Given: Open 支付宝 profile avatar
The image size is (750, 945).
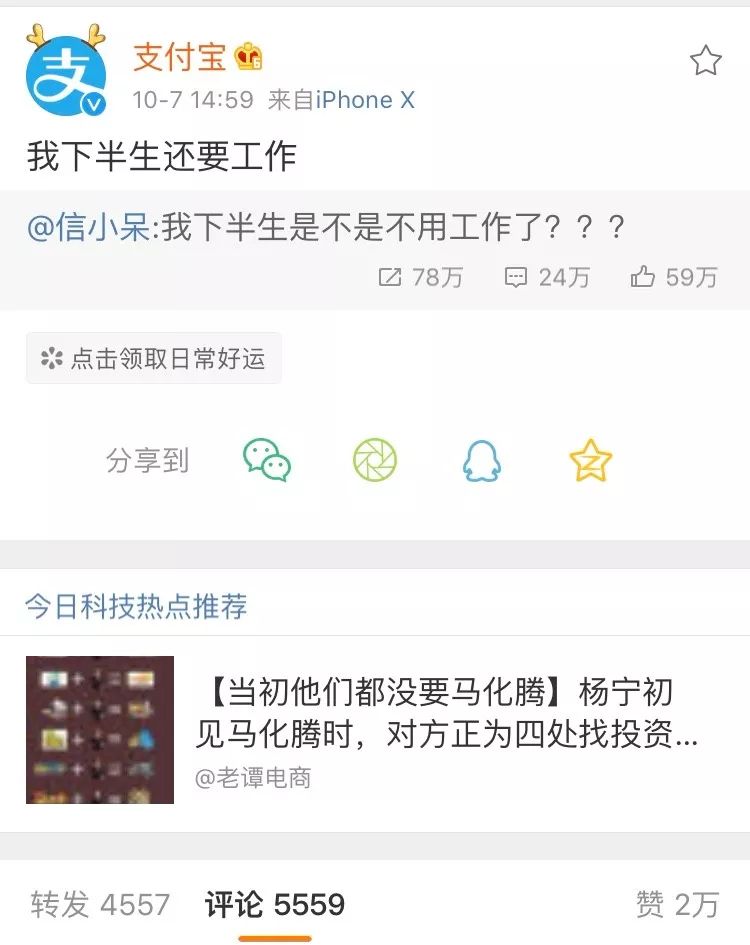Looking at the screenshot, I should [x=66, y=74].
